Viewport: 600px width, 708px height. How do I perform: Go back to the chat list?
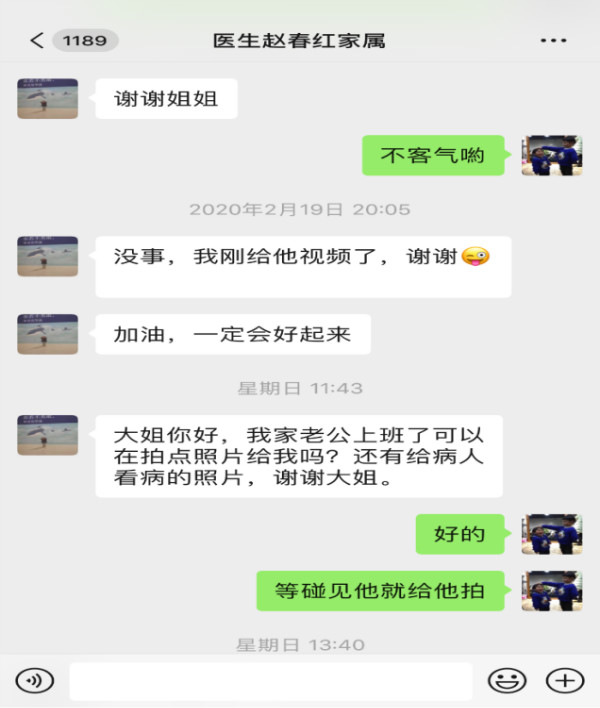(x=38, y=41)
